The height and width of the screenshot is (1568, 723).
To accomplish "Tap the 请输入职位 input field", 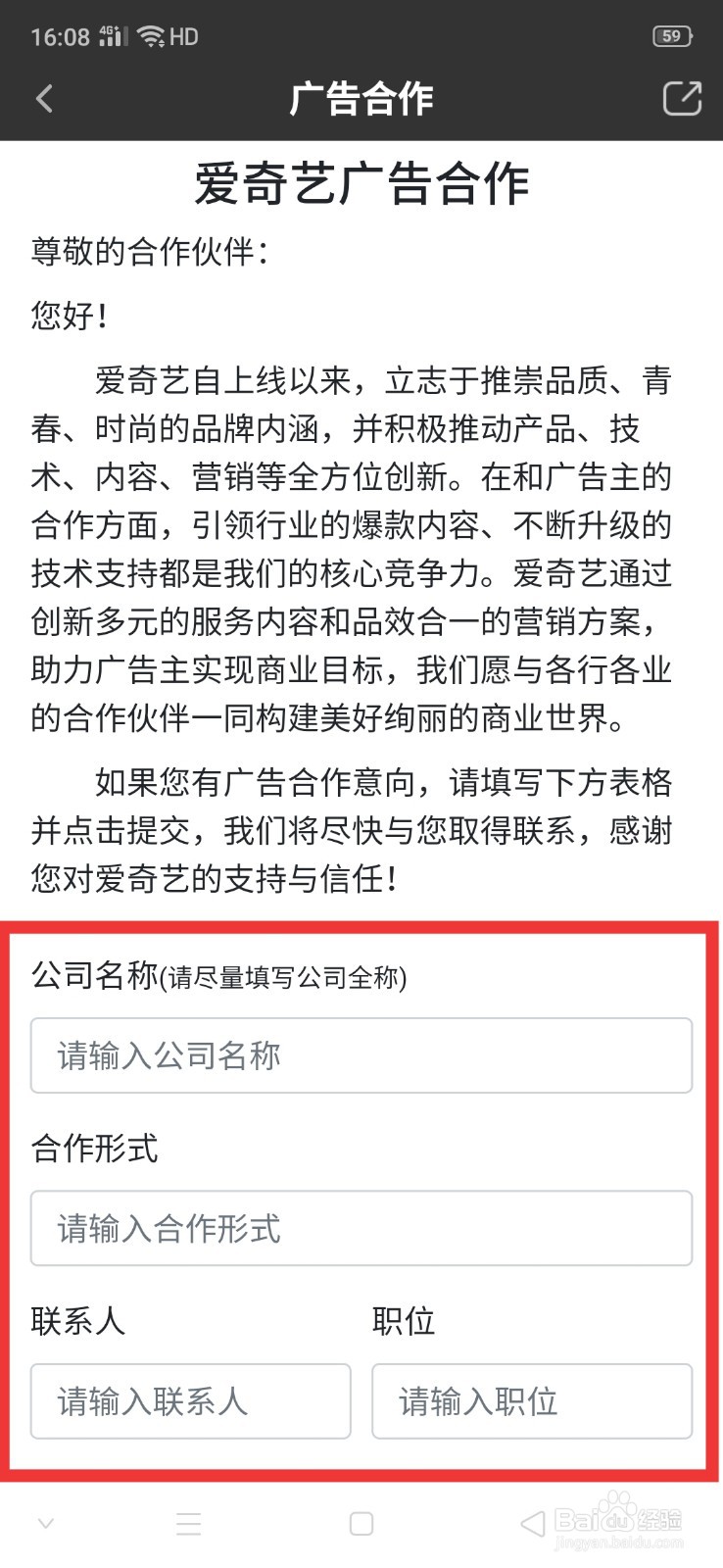I will click(x=532, y=1401).
